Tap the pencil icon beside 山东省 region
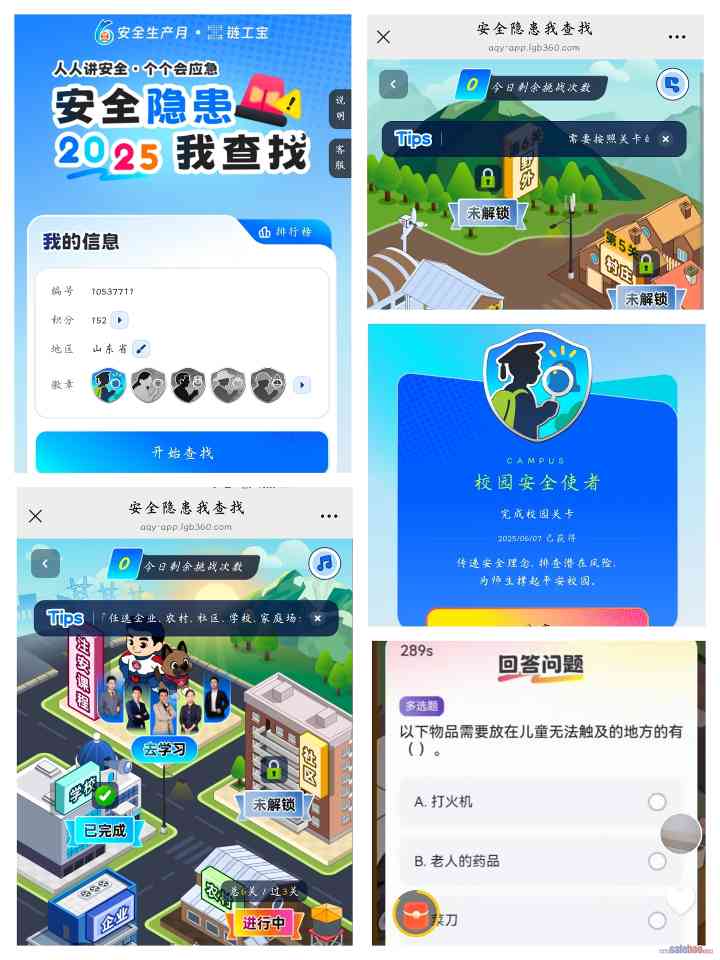This screenshot has height=960, width=720. 140,349
